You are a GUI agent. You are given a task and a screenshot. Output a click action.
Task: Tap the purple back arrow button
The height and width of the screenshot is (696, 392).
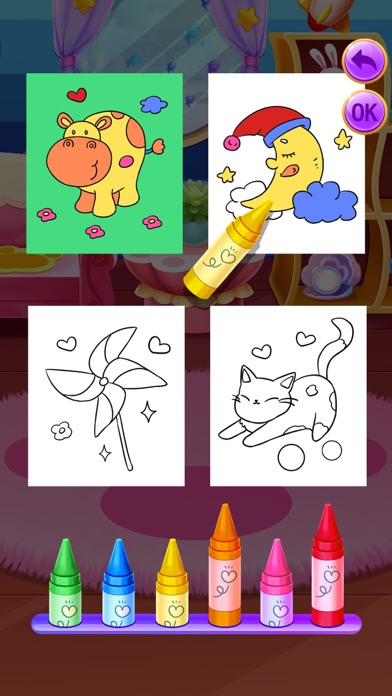(x=365, y=61)
